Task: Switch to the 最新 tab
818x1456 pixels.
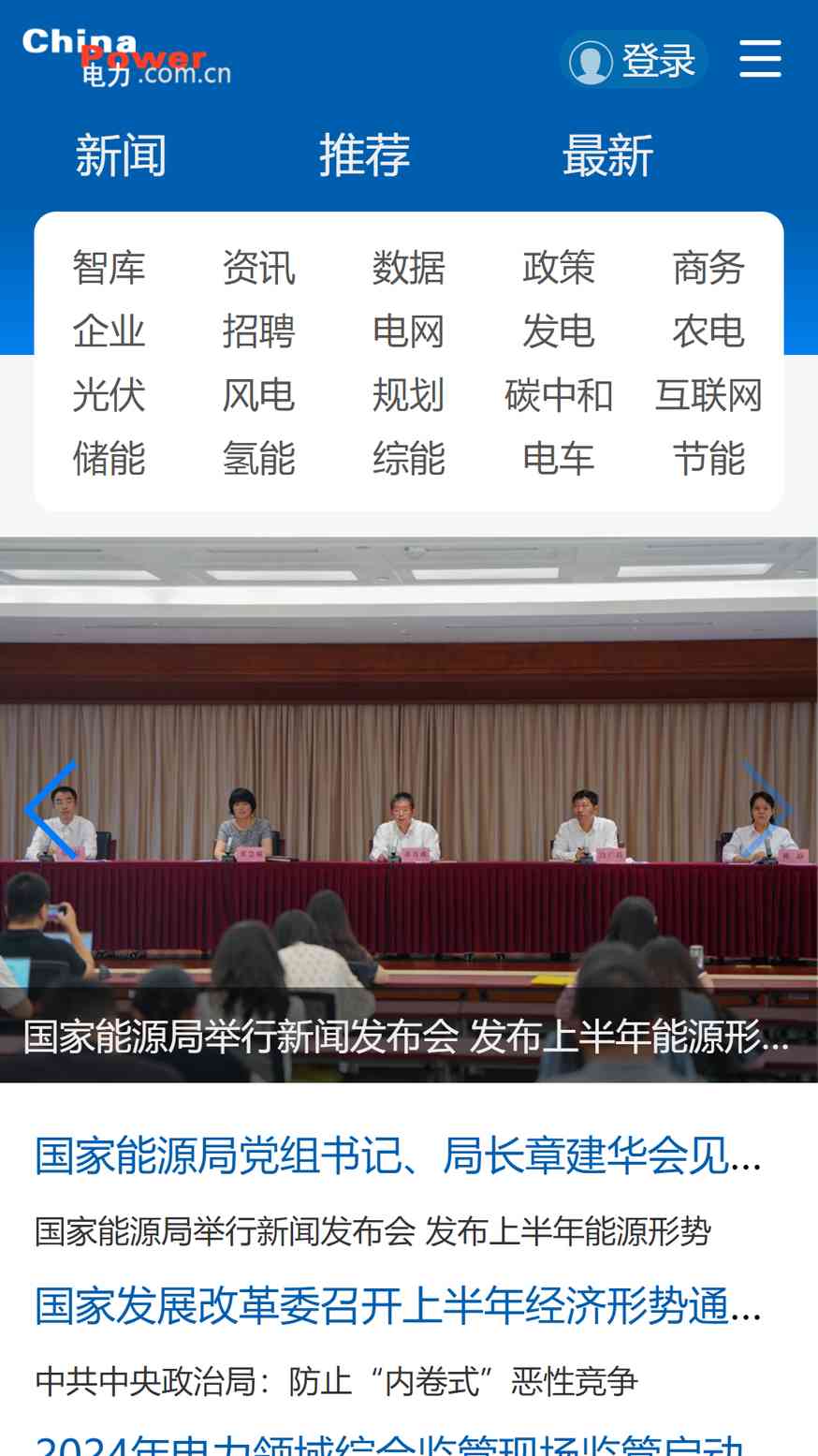Action: 607,154
